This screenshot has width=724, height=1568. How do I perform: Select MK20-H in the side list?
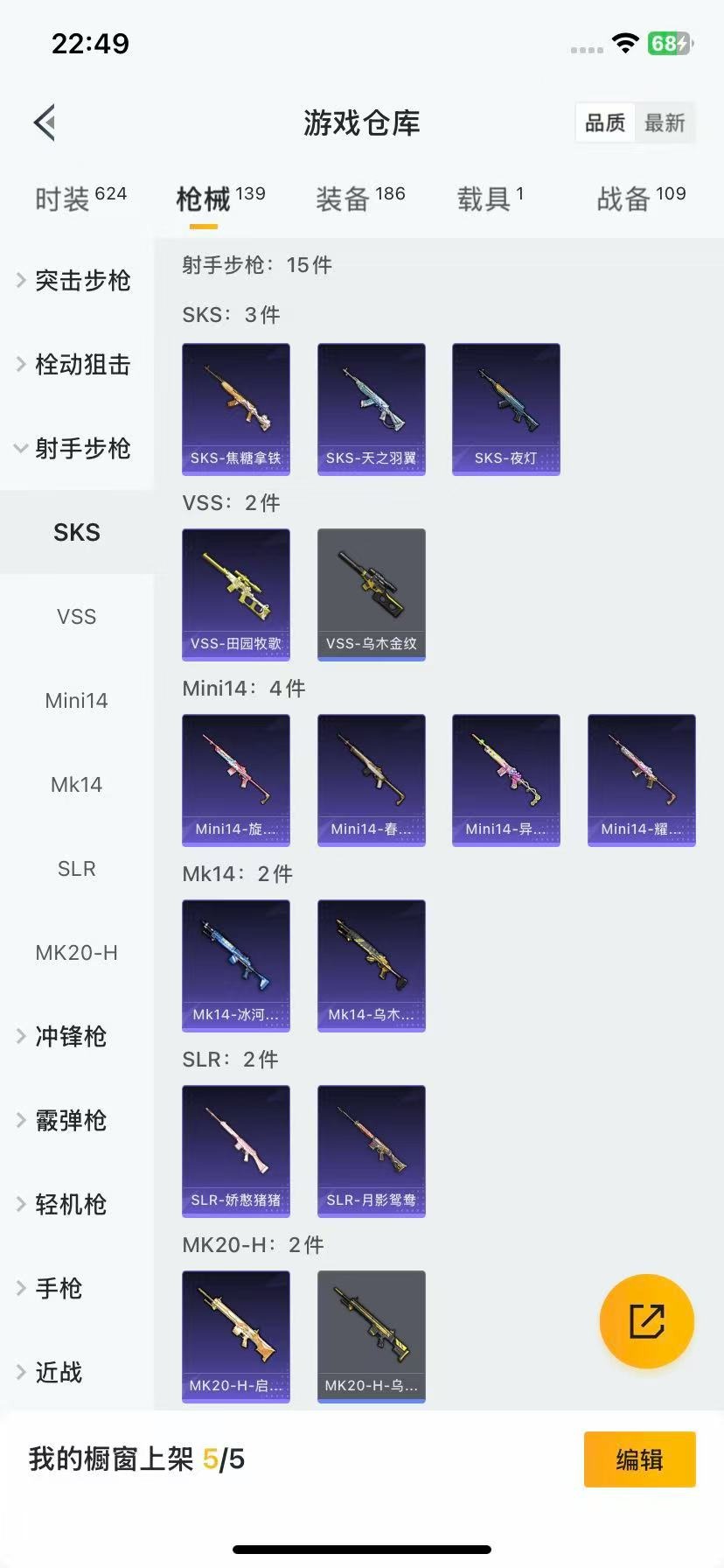[x=76, y=953]
